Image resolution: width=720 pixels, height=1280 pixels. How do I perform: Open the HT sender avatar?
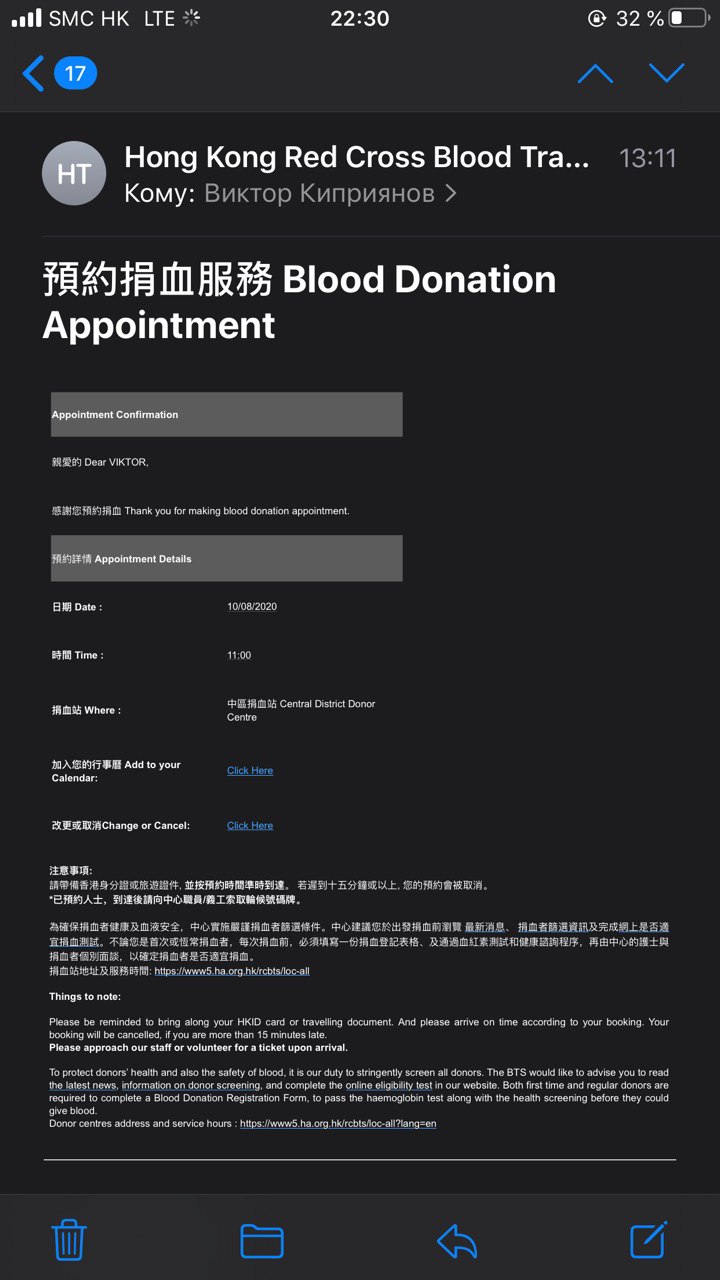[74, 174]
